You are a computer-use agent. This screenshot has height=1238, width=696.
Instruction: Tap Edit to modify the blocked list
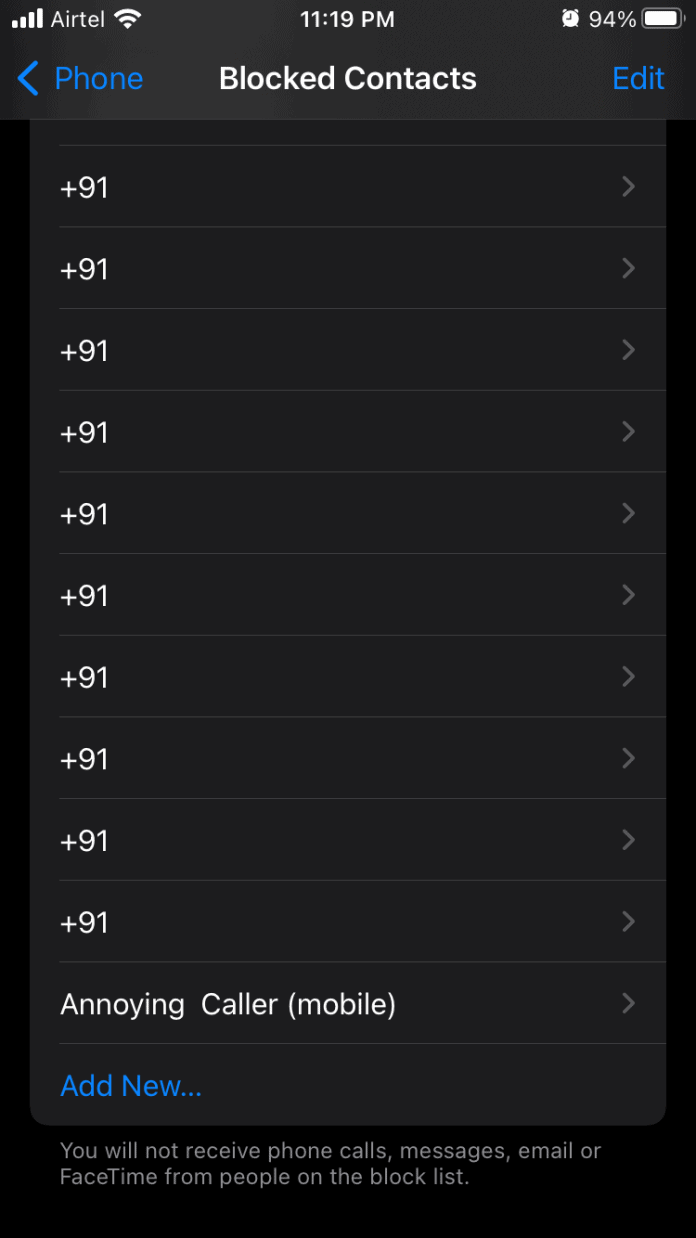click(x=638, y=78)
